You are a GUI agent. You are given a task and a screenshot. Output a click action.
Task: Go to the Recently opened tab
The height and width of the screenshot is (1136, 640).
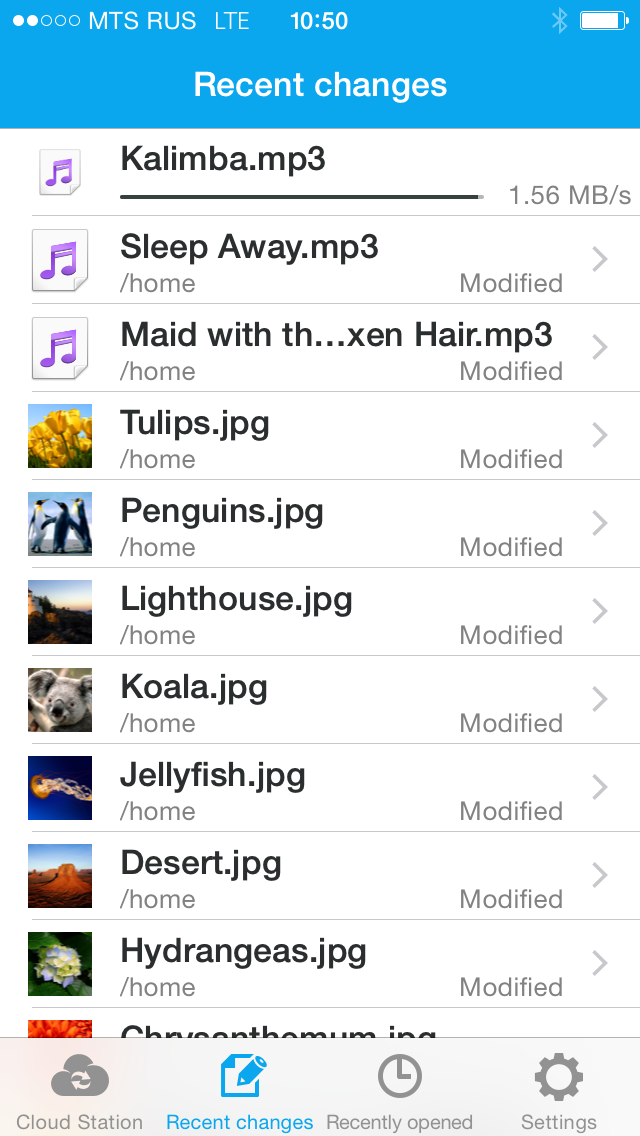(x=399, y=1090)
